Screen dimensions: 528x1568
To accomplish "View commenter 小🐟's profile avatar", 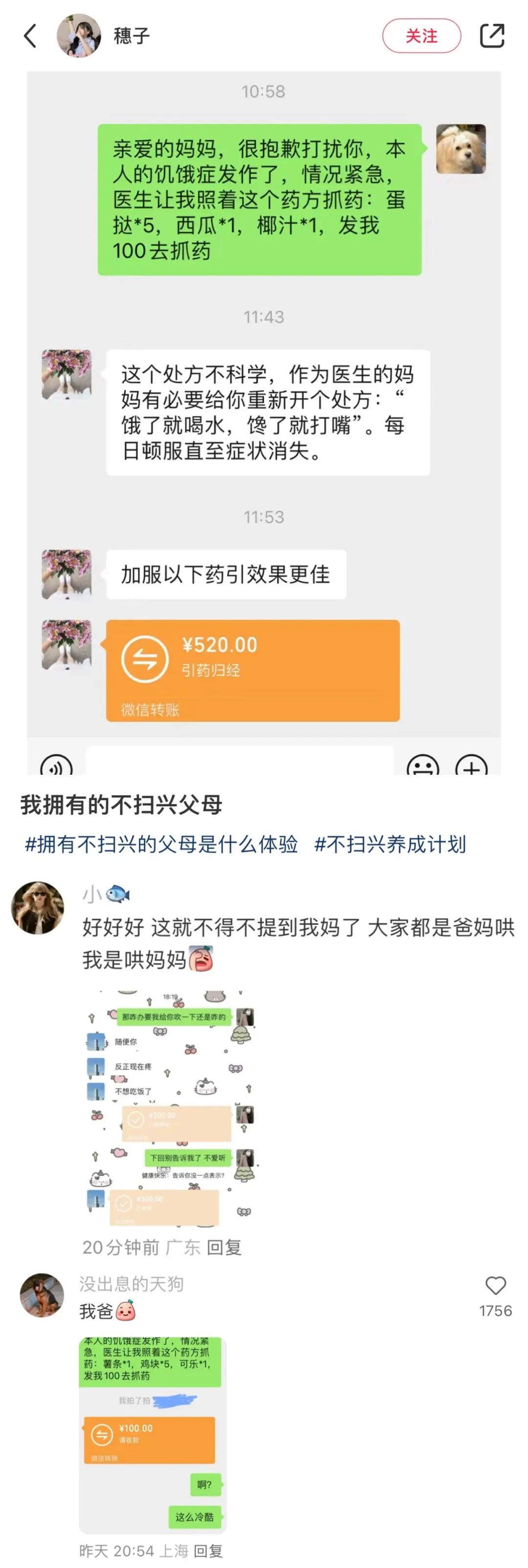I will coord(38,908).
